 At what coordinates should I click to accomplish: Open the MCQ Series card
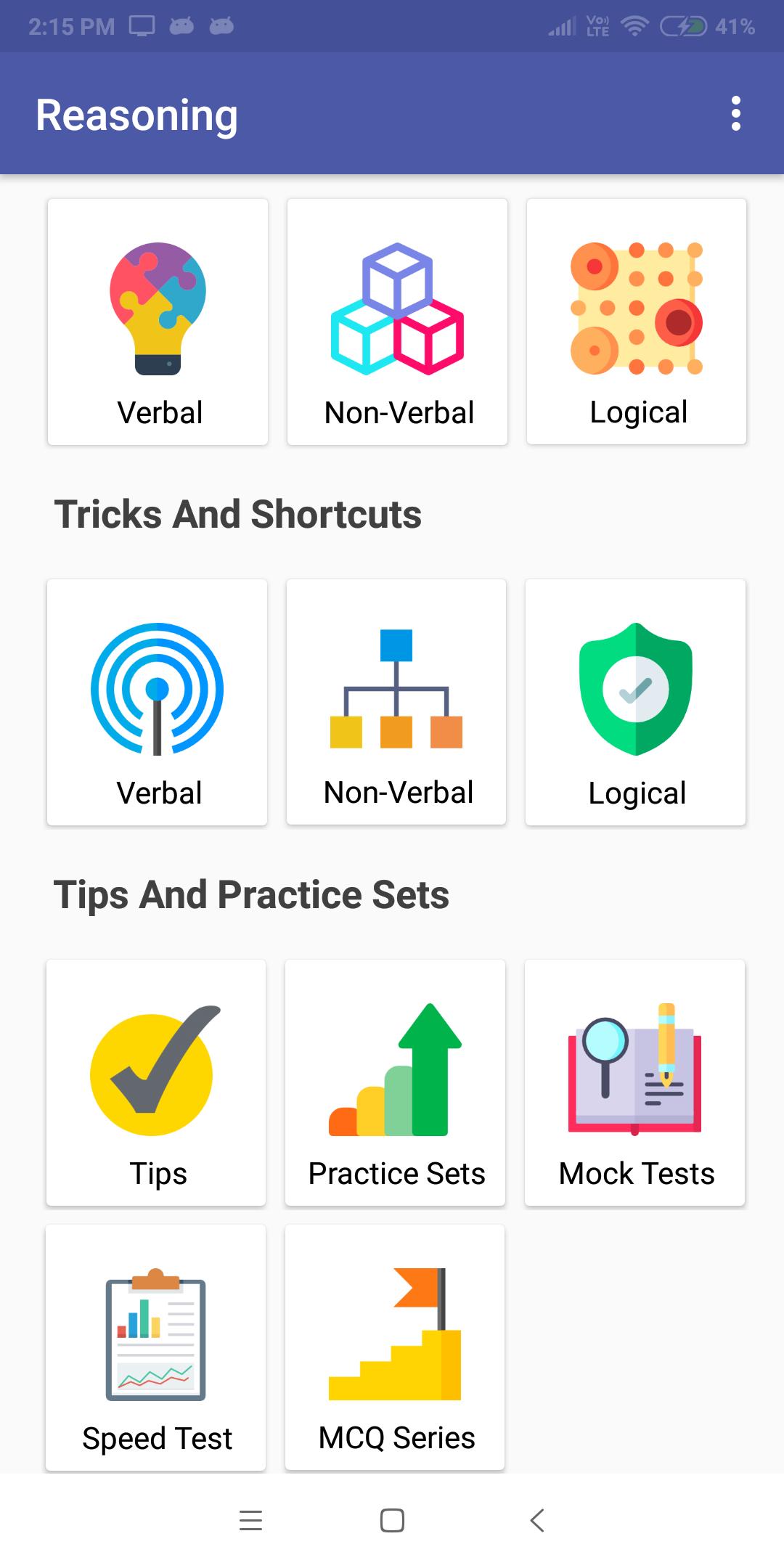395,1347
